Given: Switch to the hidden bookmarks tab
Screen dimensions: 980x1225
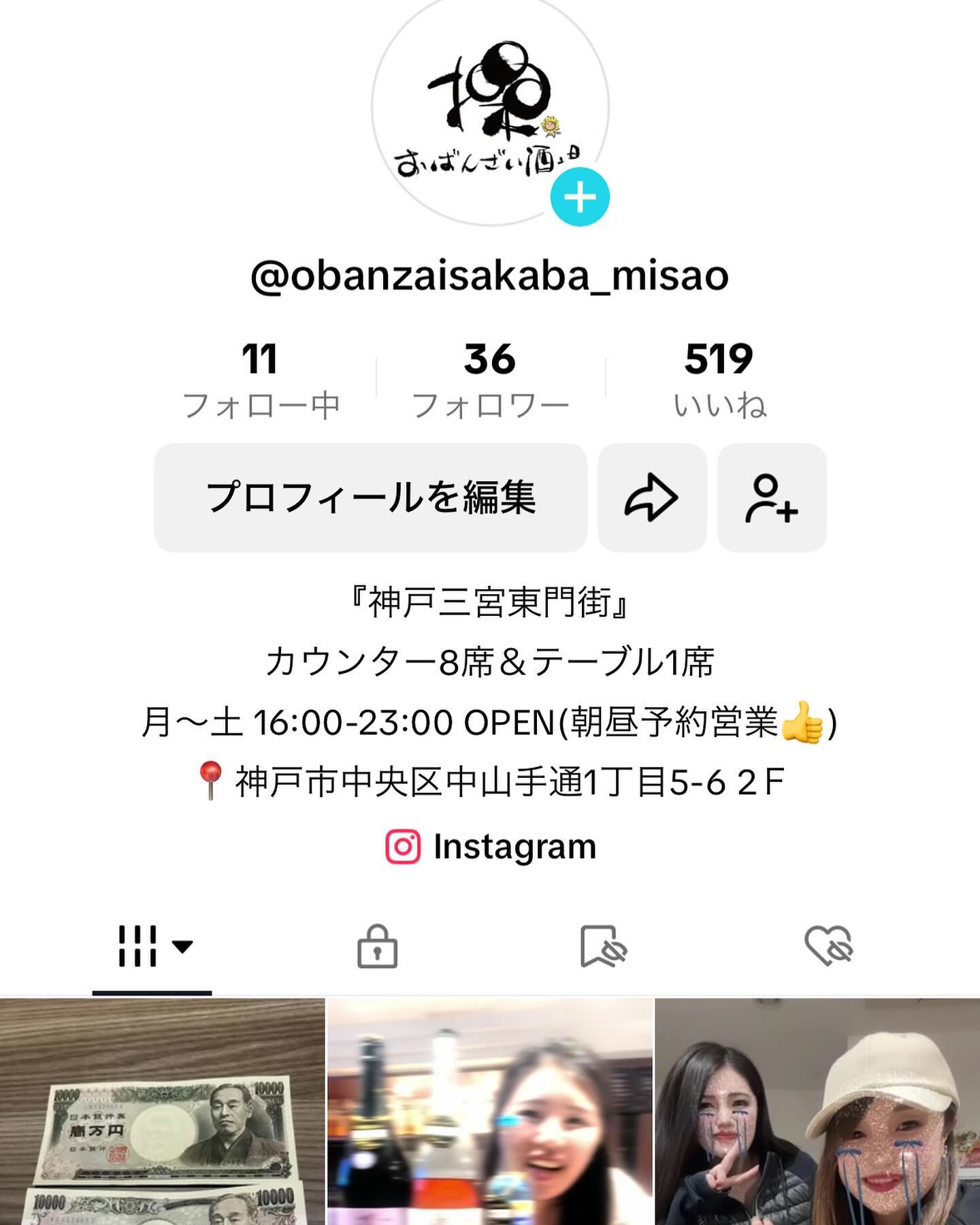Looking at the screenshot, I should pyautogui.click(x=603, y=946).
